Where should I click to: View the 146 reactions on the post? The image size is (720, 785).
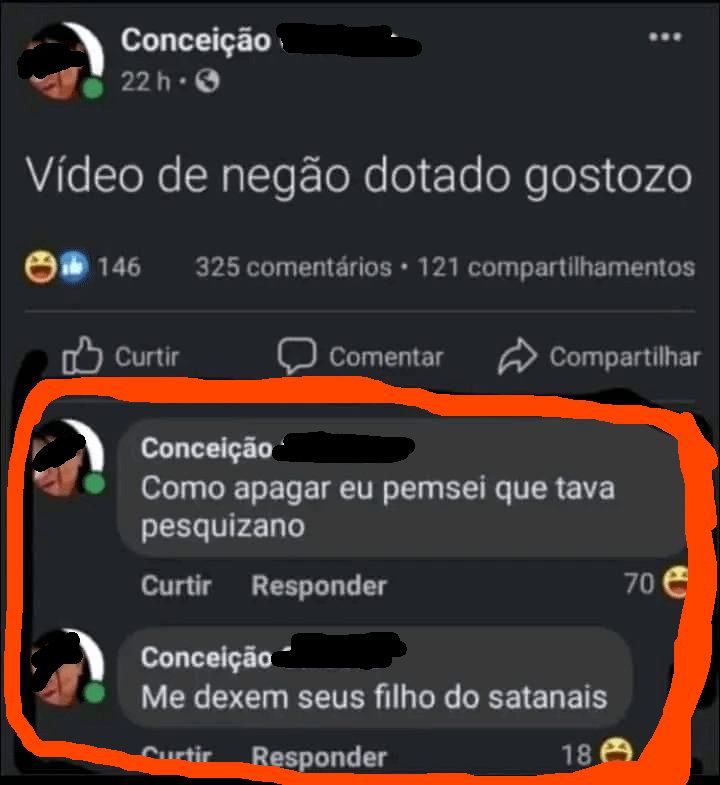(x=84, y=267)
